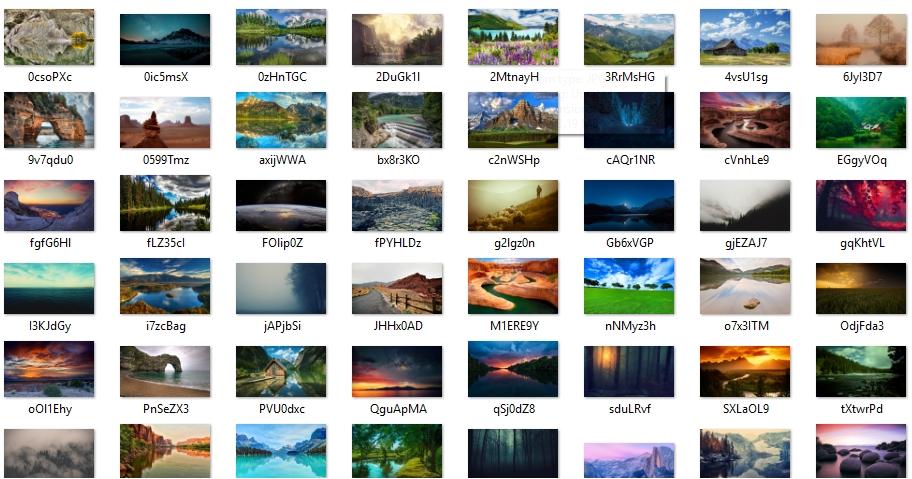Select the gqKhtVL red forest image

point(861,204)
